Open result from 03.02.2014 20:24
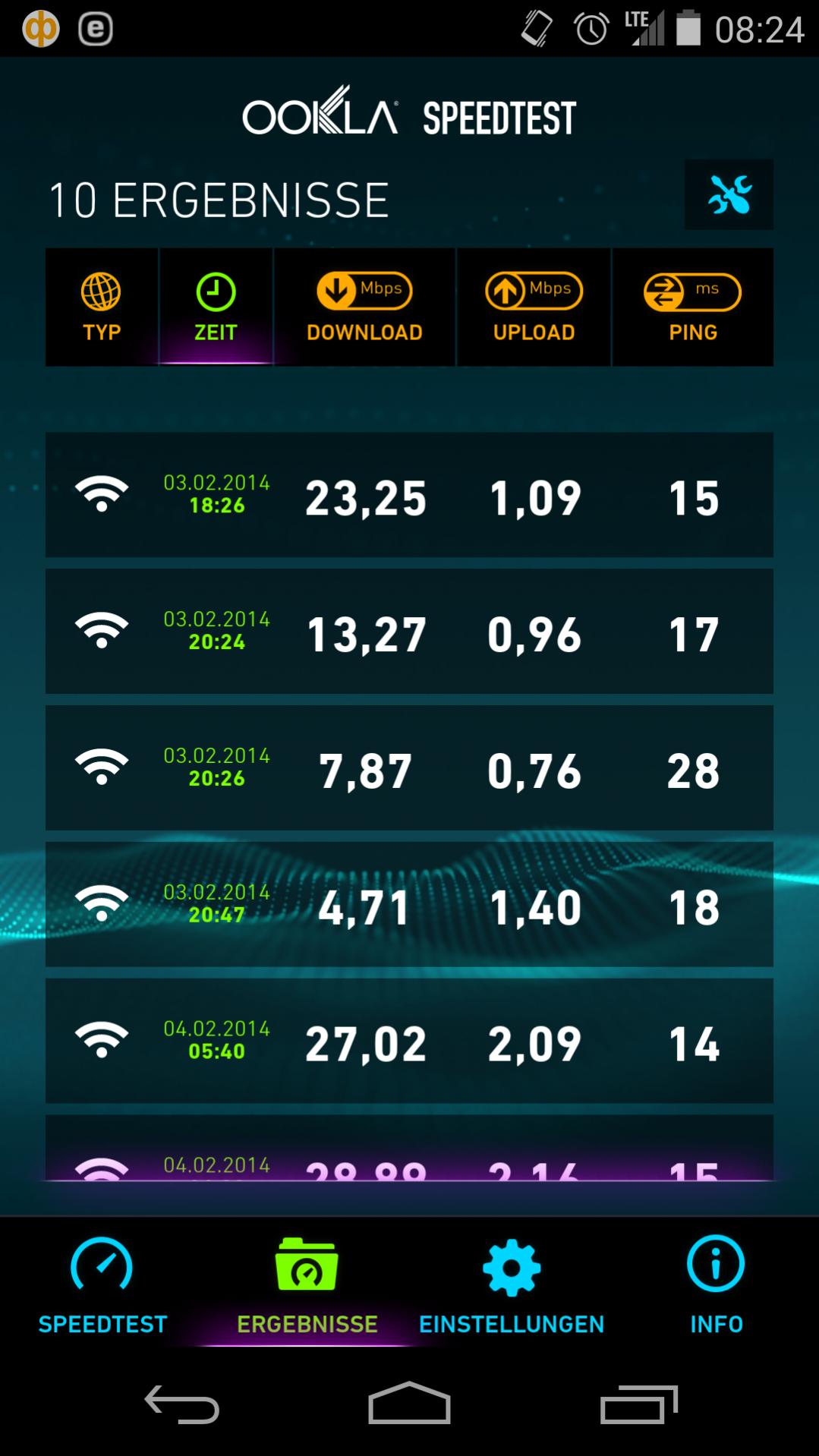This screenshot has width=819, height=1456. [409, 632]
